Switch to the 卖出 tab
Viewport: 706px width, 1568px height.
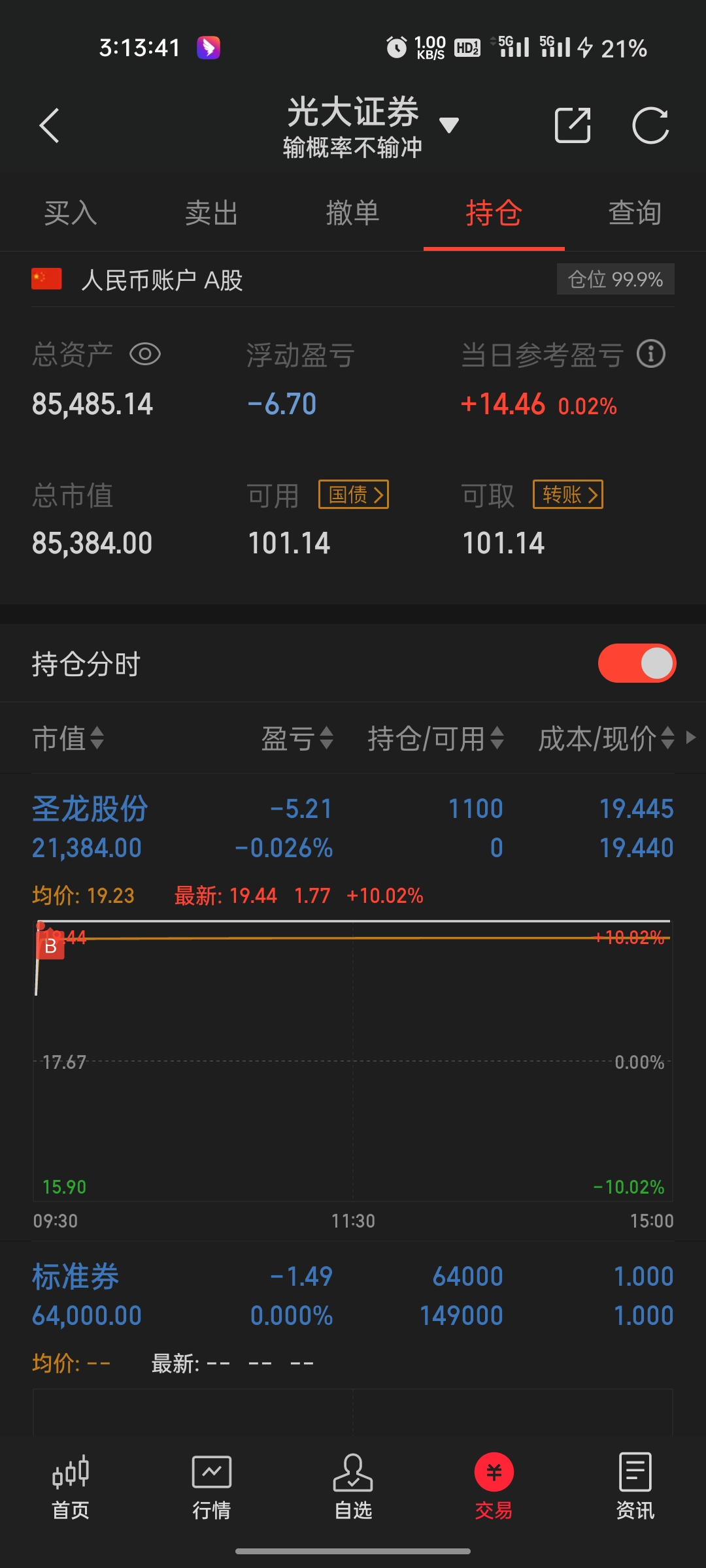click(x=212, y=213)
